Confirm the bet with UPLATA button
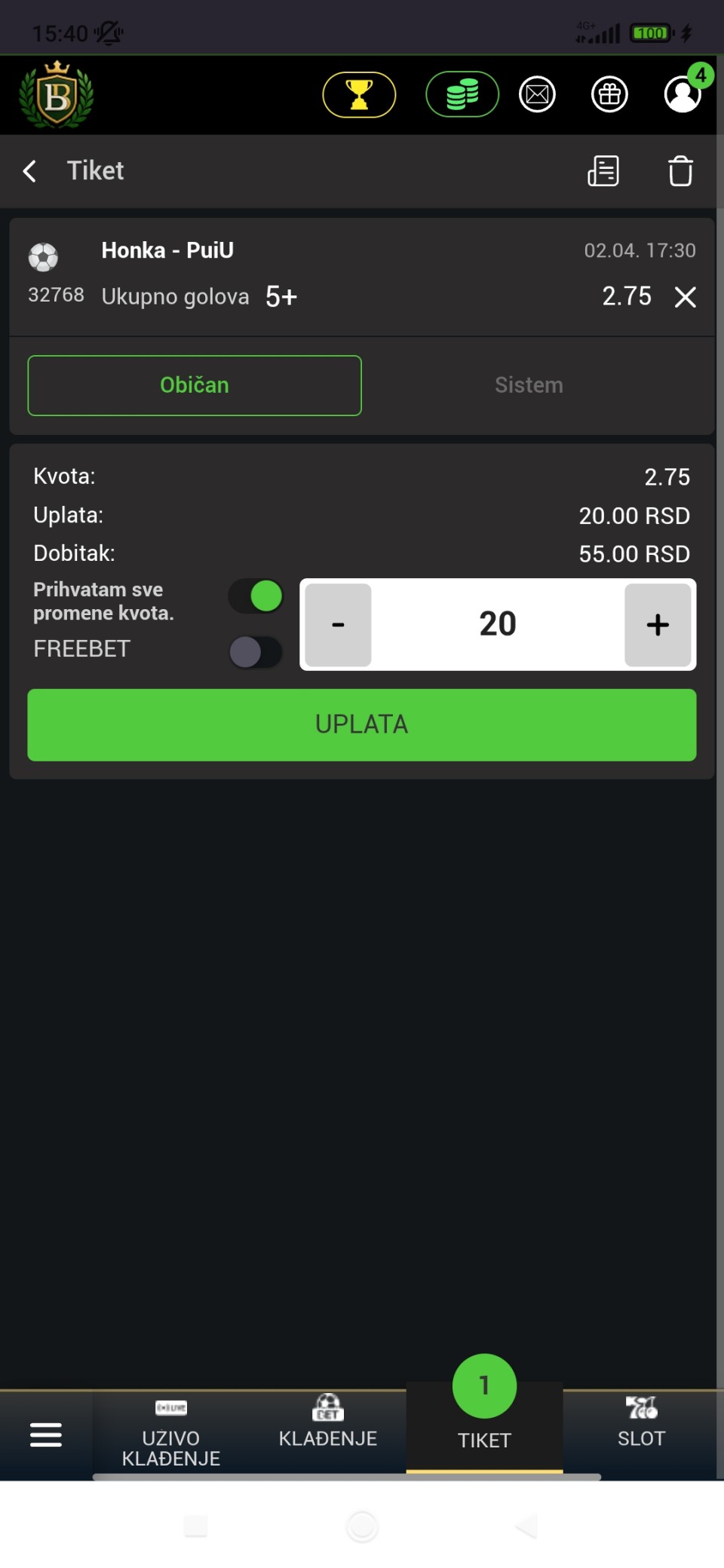The height and width of the screenshot is (1568, 724). (362, 724)
